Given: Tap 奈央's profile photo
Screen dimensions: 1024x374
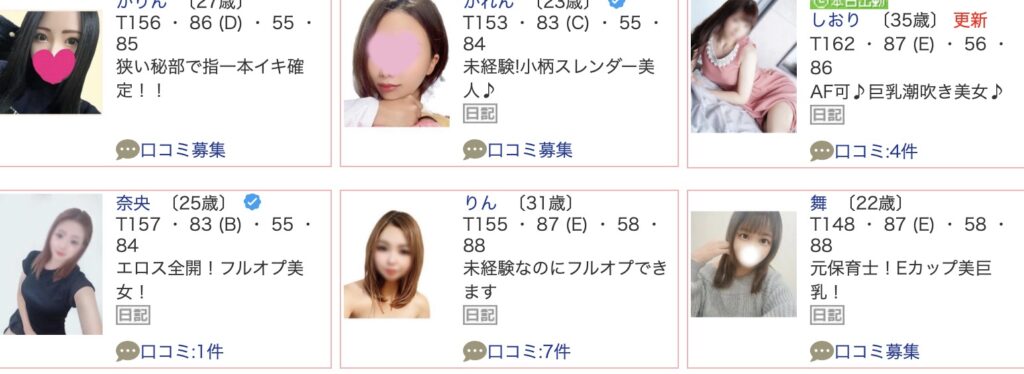Looking at the screenshot, I should (x=52, y=264).
